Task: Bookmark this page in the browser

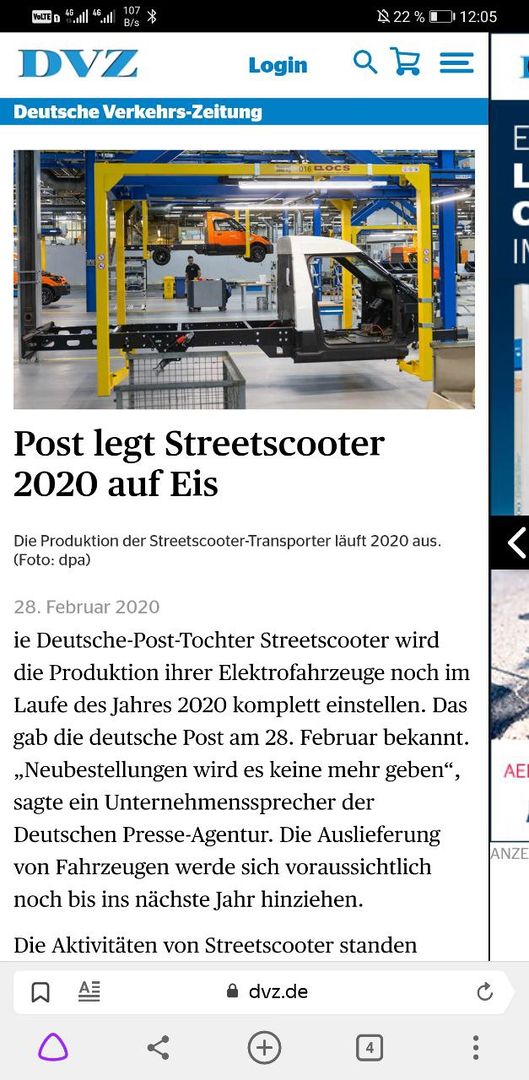Action: [41, 993]
